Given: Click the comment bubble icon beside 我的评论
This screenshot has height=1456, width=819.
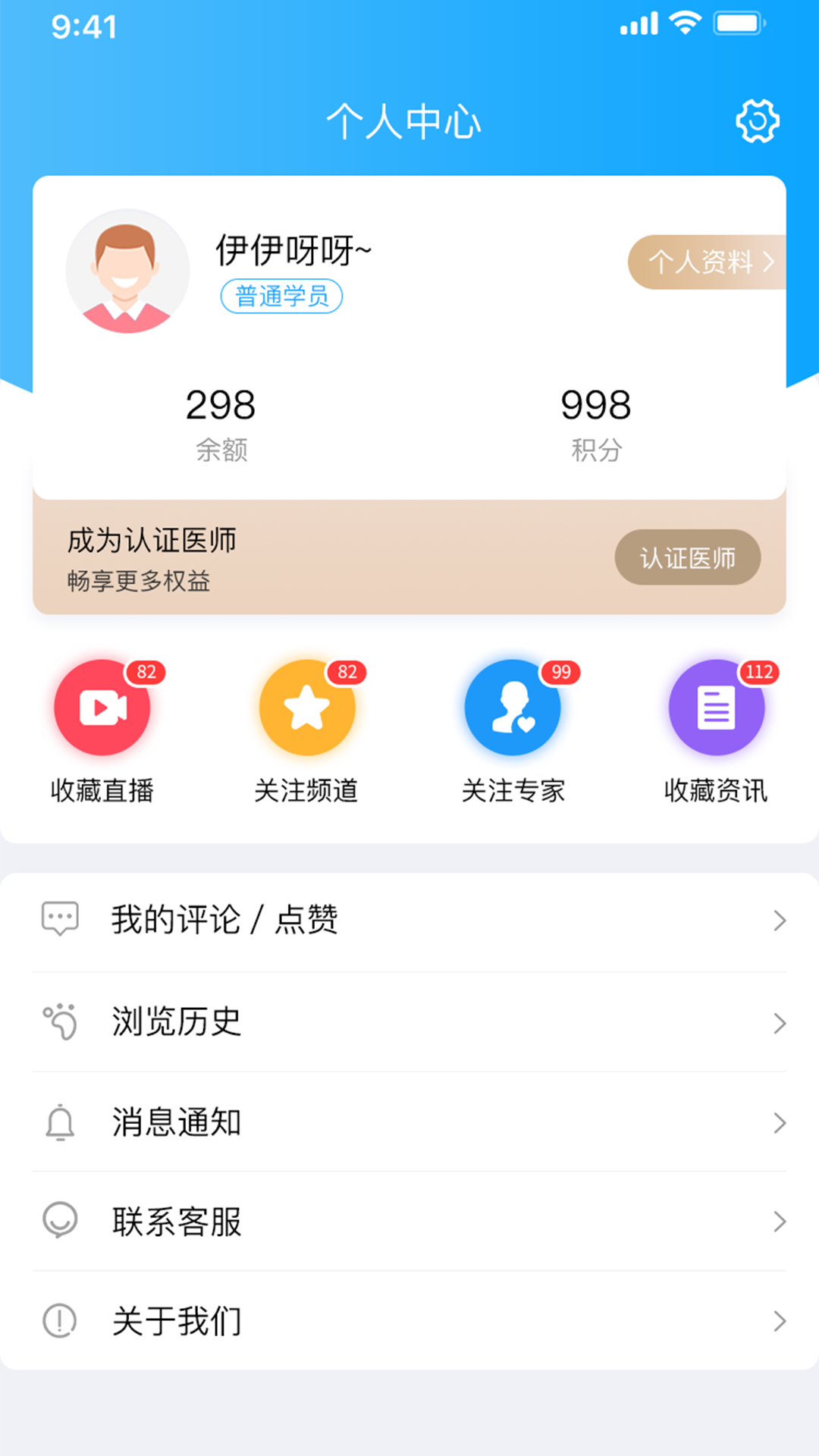Looking at the screenshot, I should (60, 920).
